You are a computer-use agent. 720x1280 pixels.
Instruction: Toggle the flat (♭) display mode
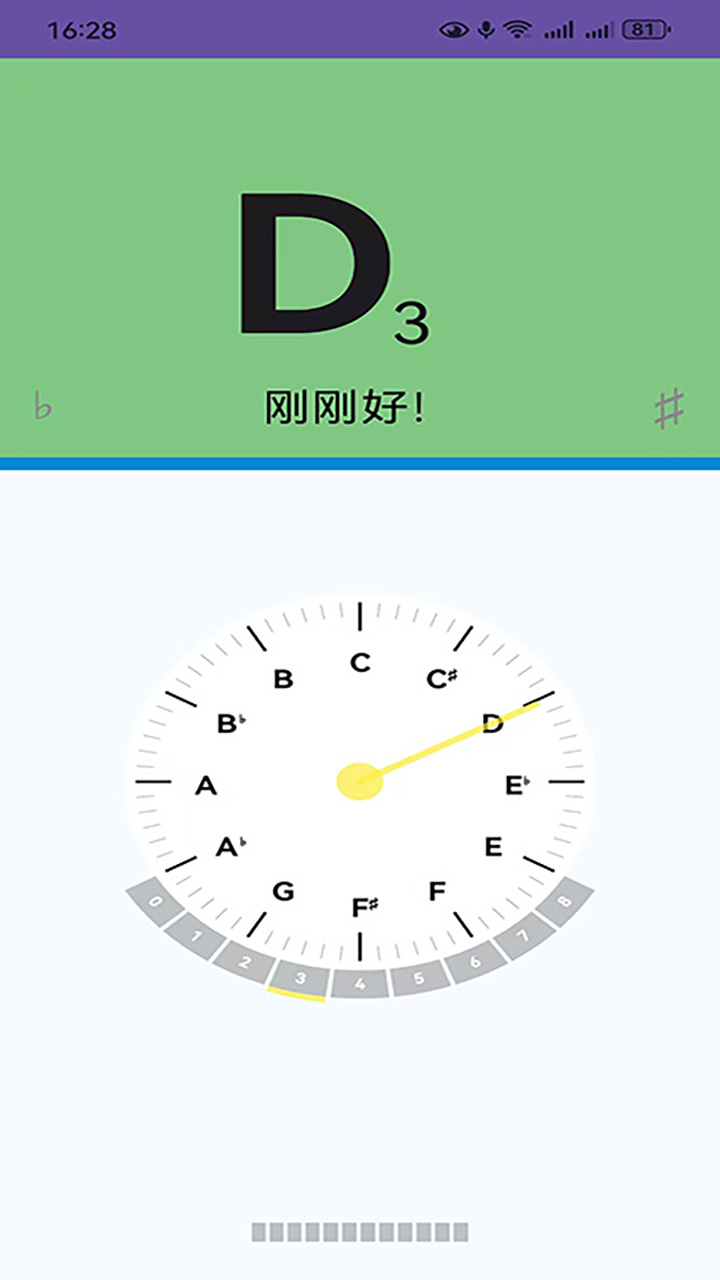click(x=40, y=406)
